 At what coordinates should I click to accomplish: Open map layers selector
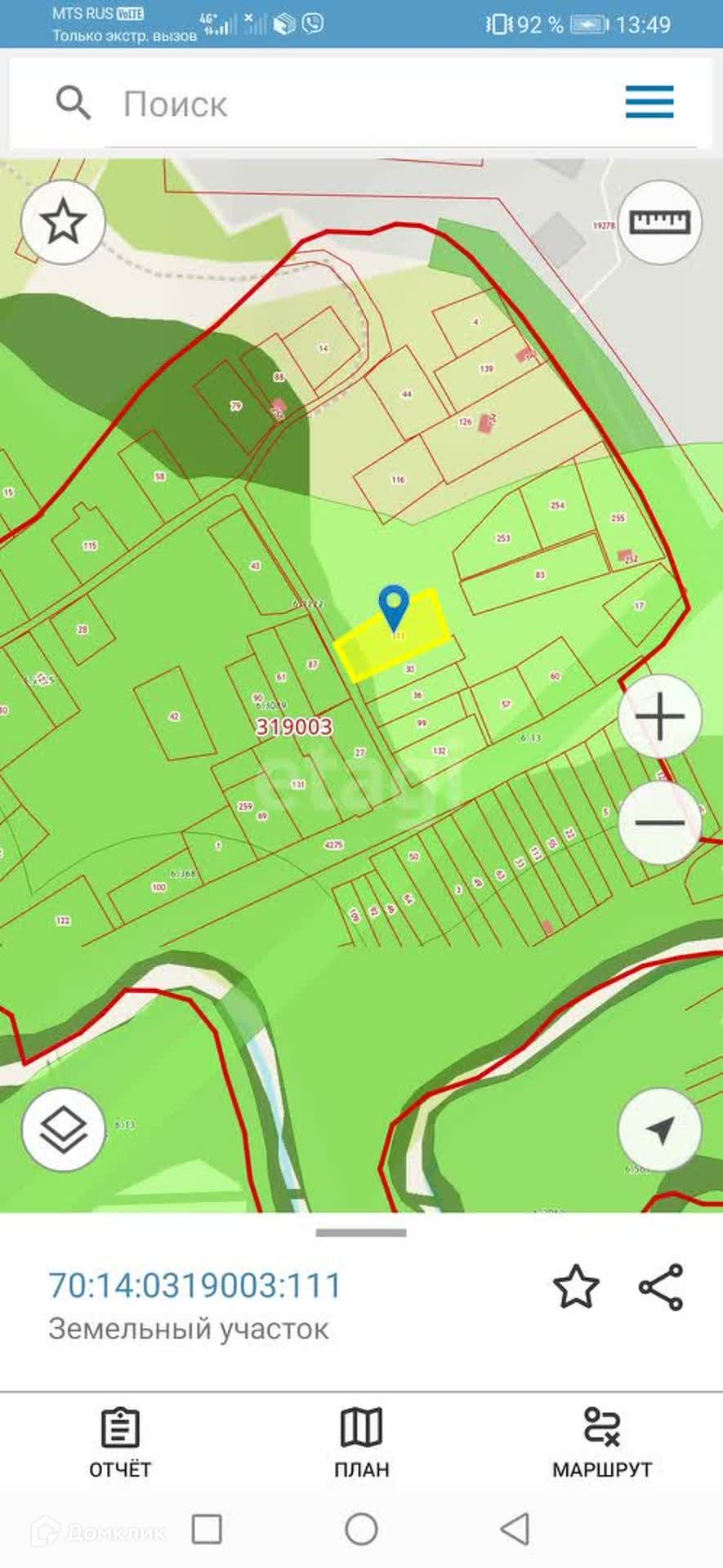[x=63, y=1130]
